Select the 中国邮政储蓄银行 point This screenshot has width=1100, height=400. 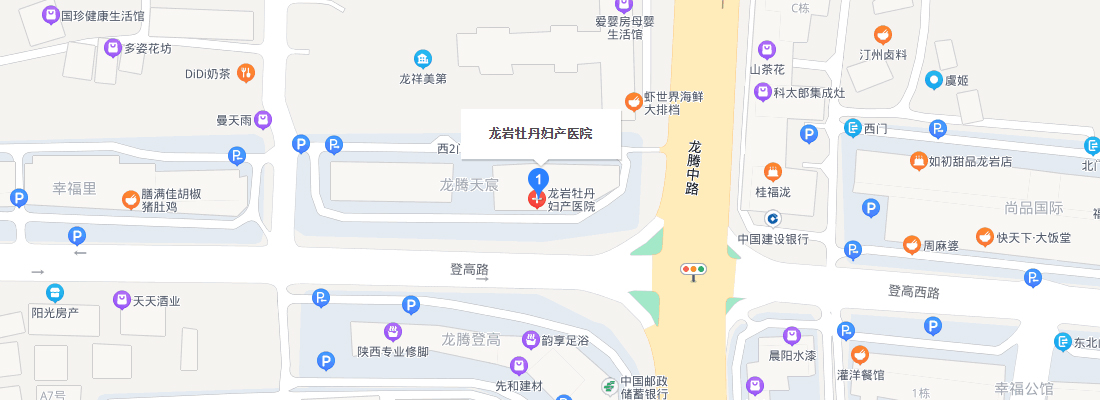click(x=607, y=386)
